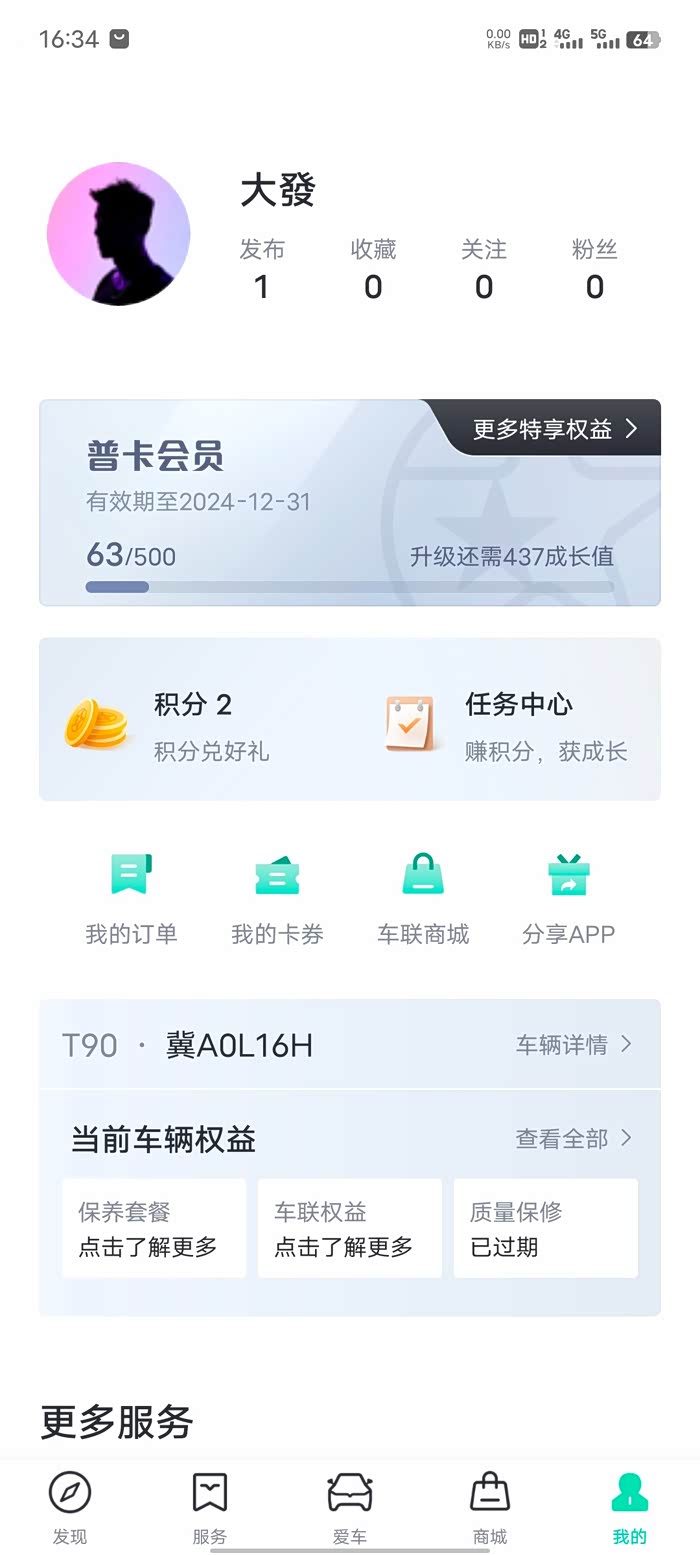
Task: Switch to the 爱车 tab
Action: click(x=350, y=1507)
